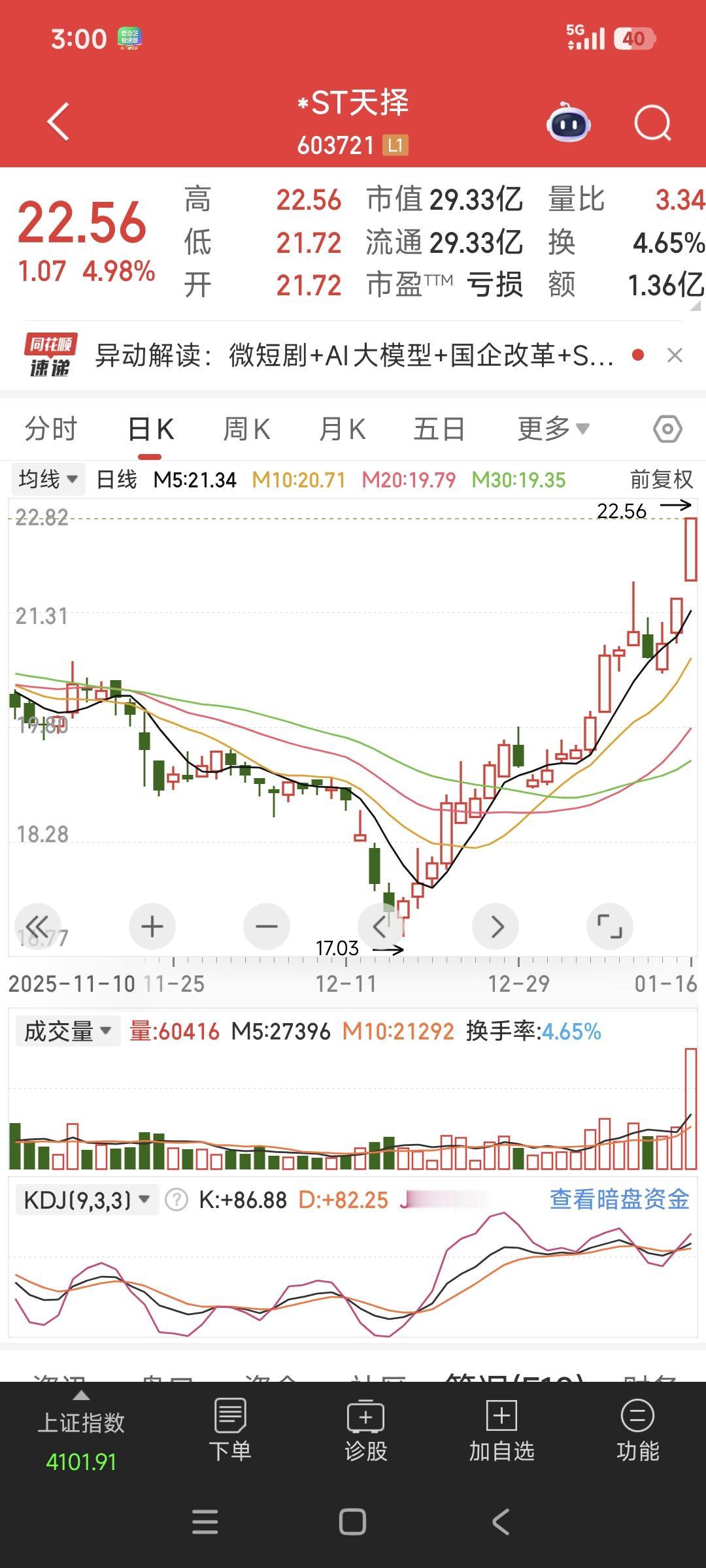Select the 周K weekly chart tab

246,430
